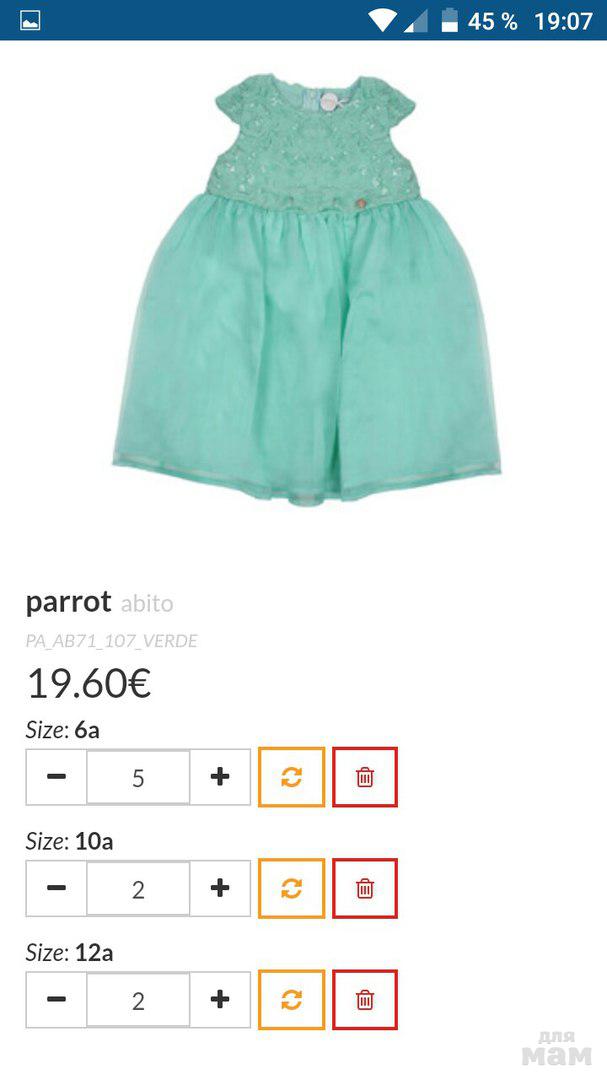This screenshot has height=1080, width=607.
Task: Refresh the size 6a quantity
Action: point(291,777)
